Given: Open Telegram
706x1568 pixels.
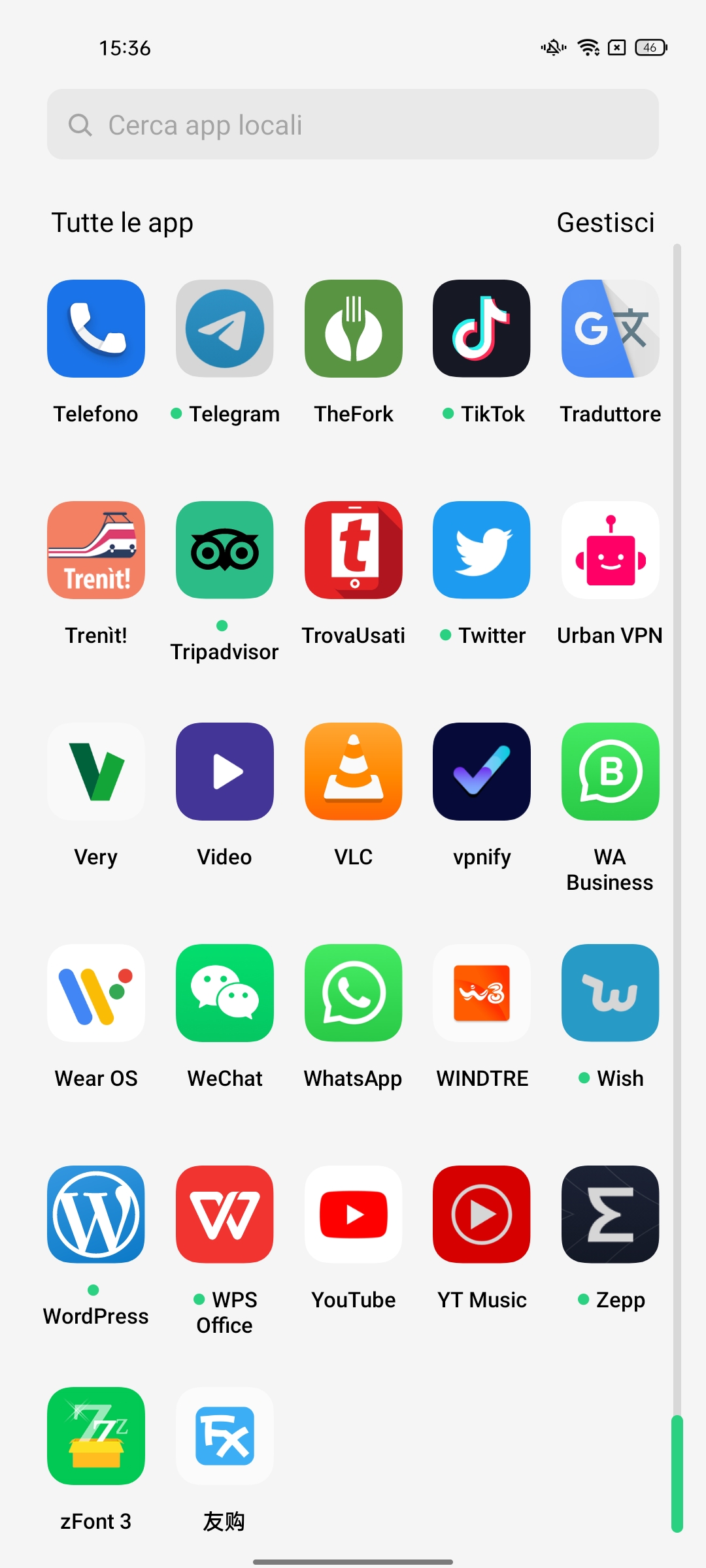Looking at the screenshot, I should 225,329.
